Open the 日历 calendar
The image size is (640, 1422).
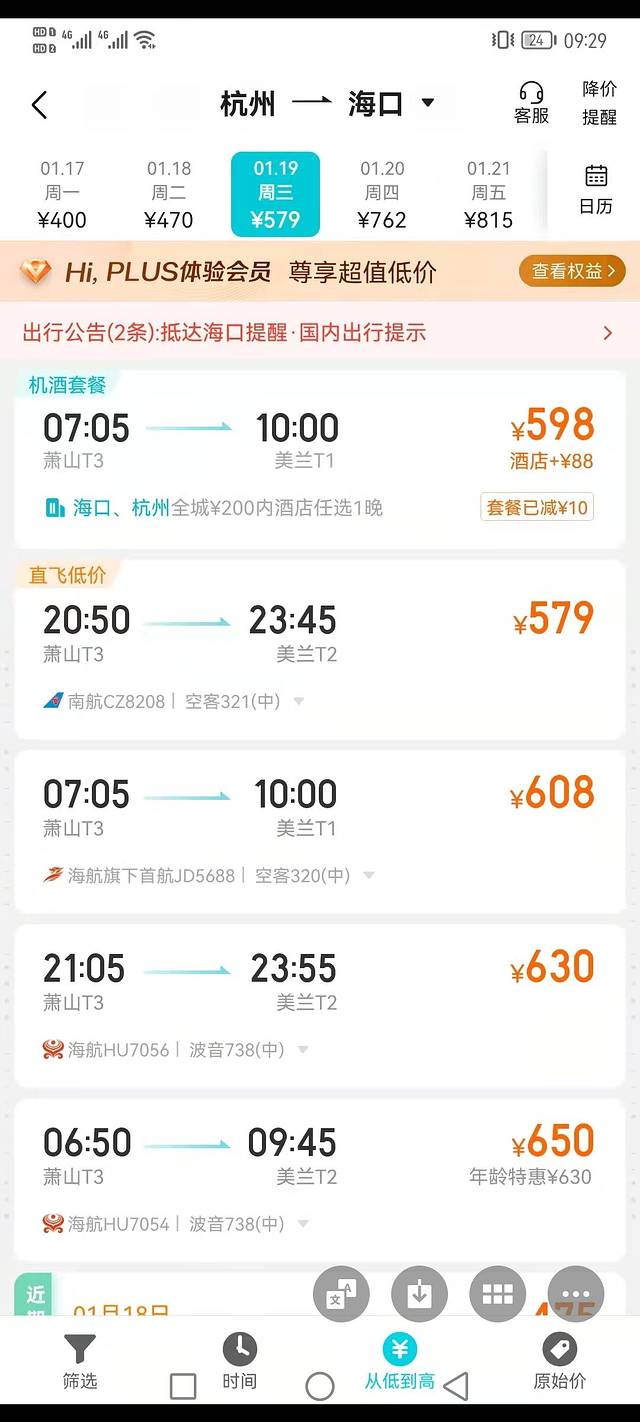click(x=596, y=190)
